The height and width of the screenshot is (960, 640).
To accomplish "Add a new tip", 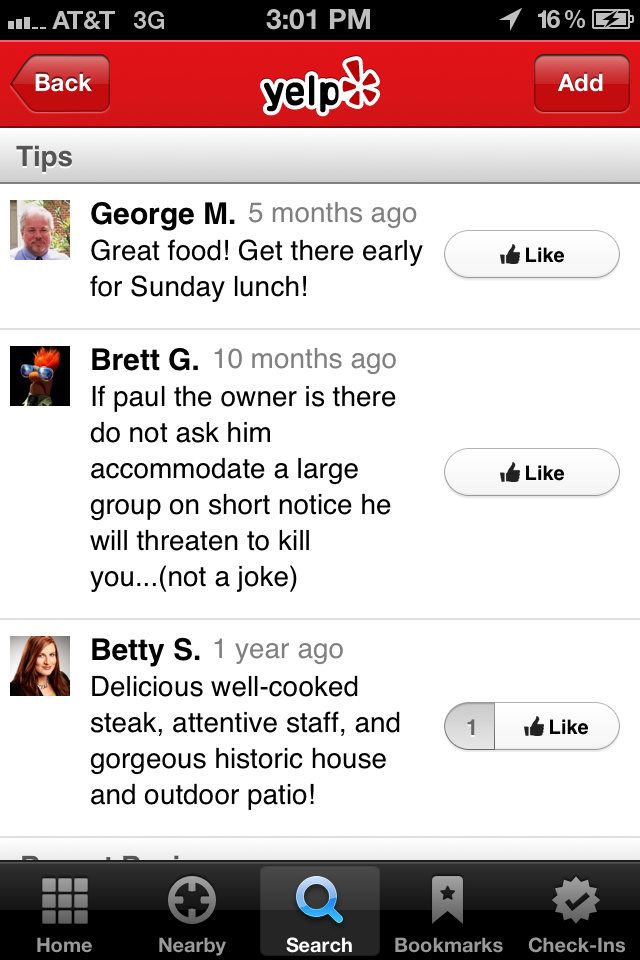I will point(580,83).
